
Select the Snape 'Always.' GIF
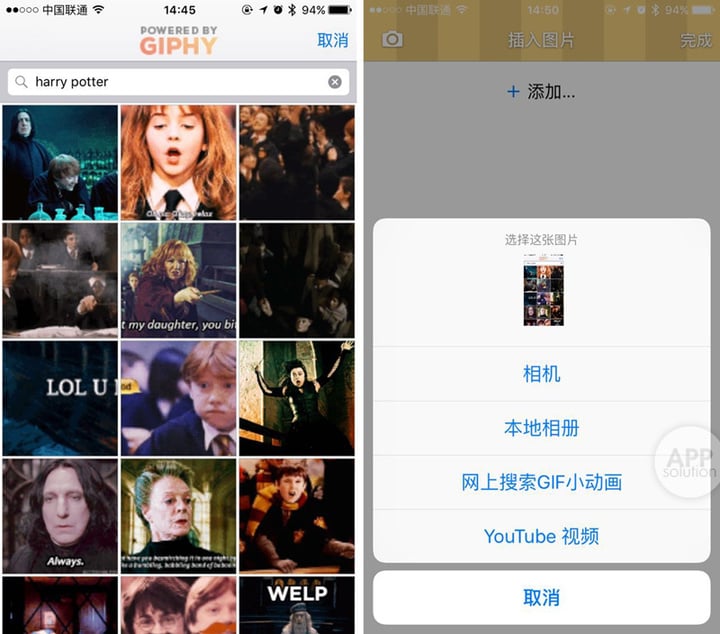60,515
